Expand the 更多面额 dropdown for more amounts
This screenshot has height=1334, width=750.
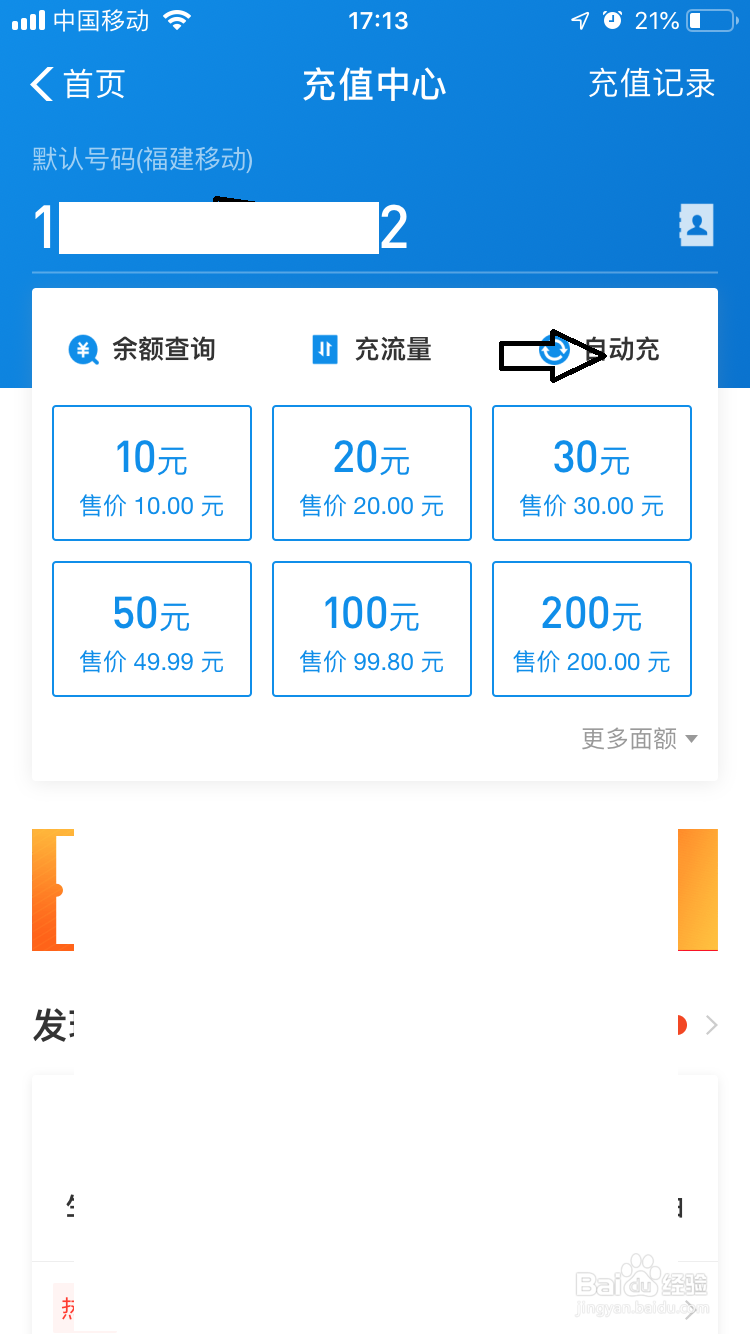point(637,738)
